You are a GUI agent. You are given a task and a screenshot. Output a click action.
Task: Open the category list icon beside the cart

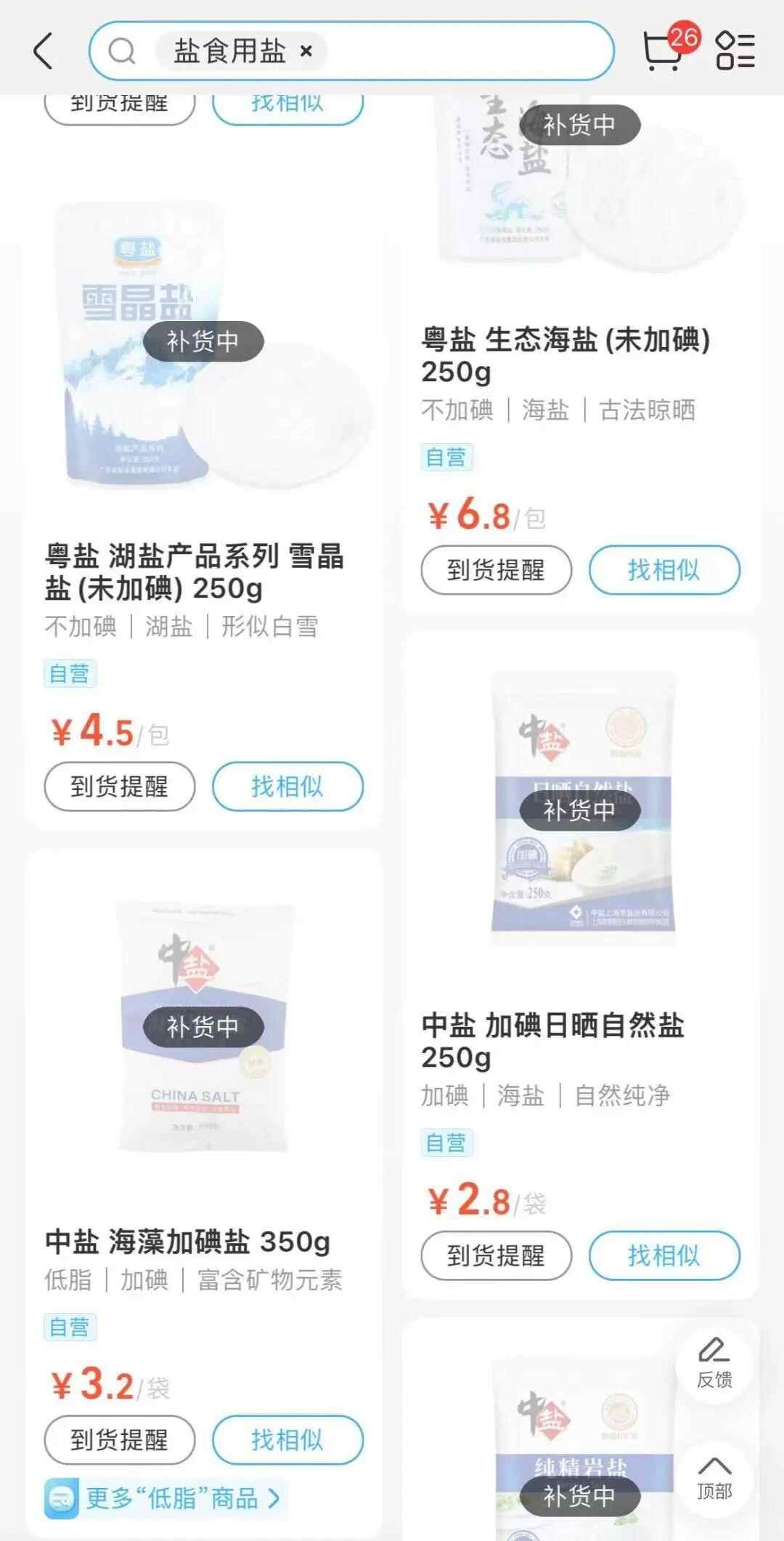735,51
